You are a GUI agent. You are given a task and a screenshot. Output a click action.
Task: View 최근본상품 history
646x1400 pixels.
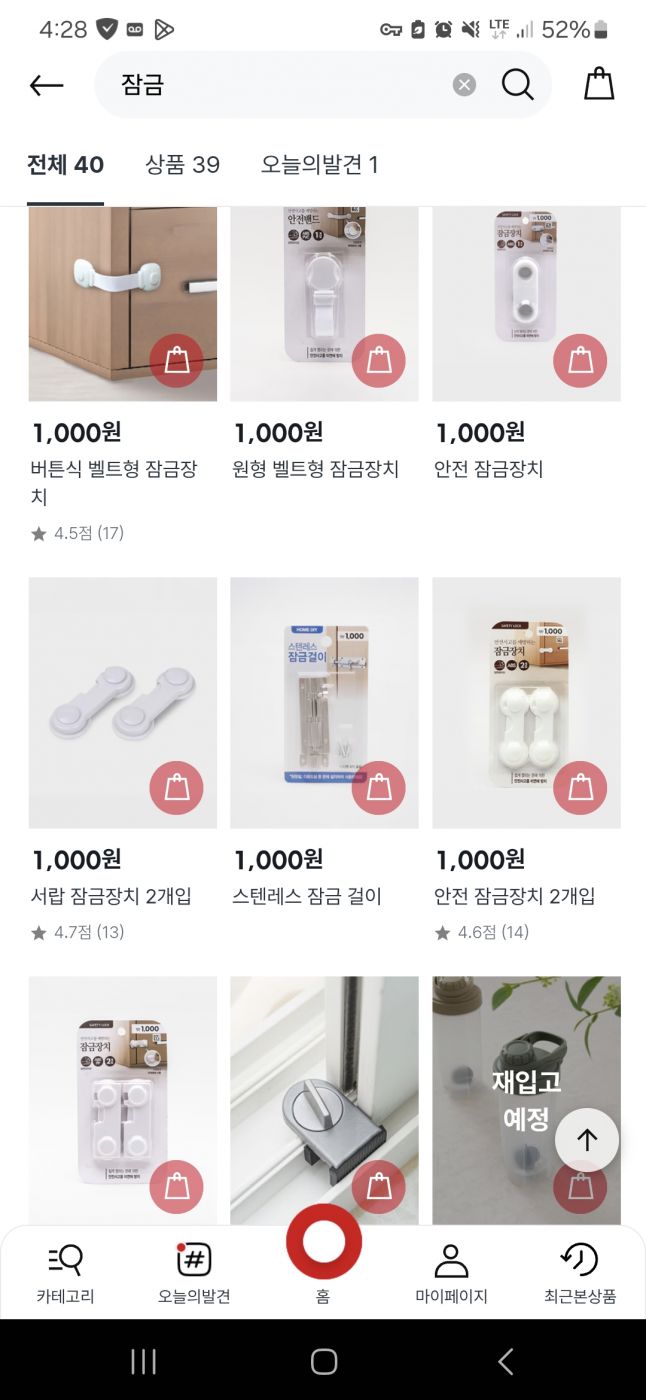click(x=580, y=1273)
